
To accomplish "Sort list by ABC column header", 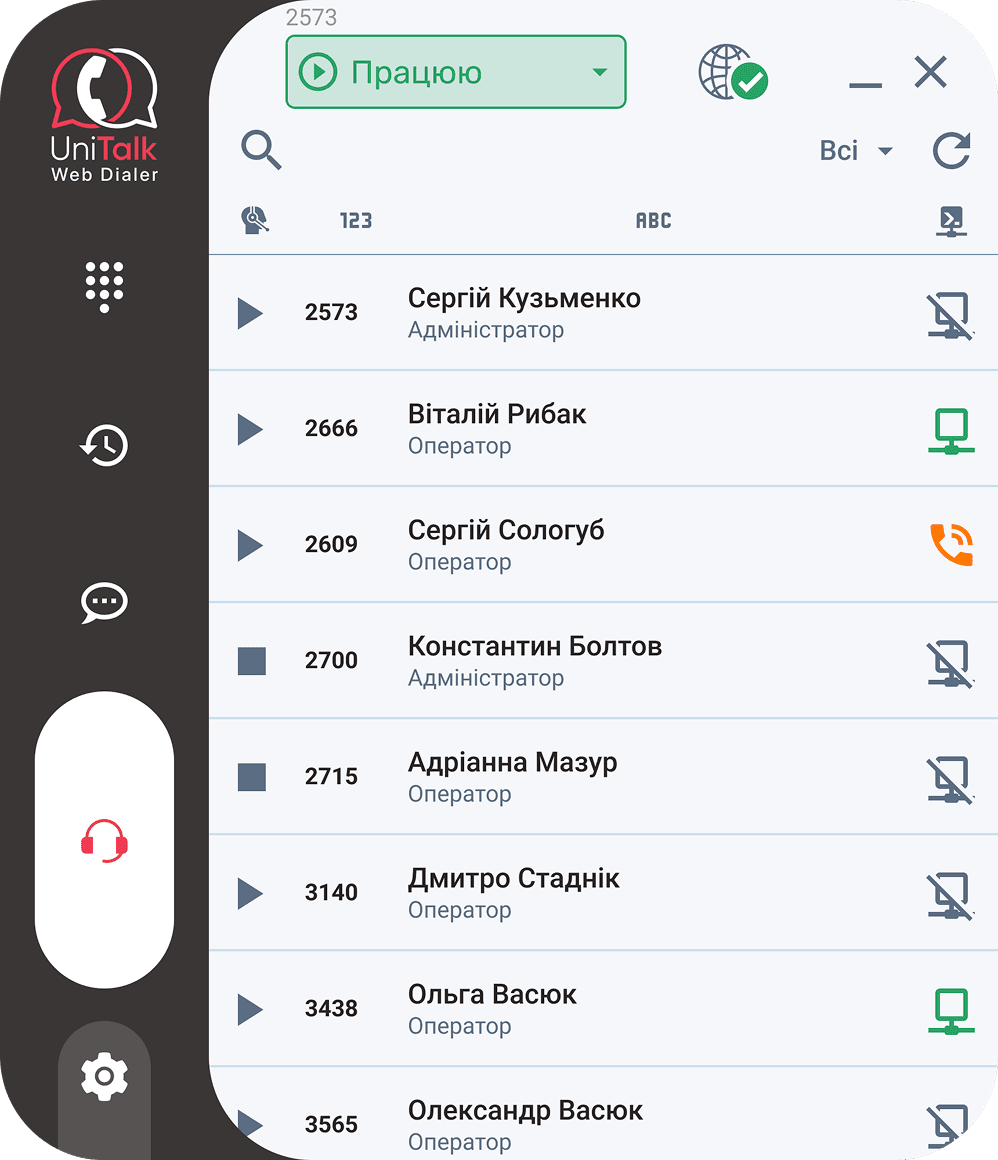I will pyautogui.click(x=653, y=219).
